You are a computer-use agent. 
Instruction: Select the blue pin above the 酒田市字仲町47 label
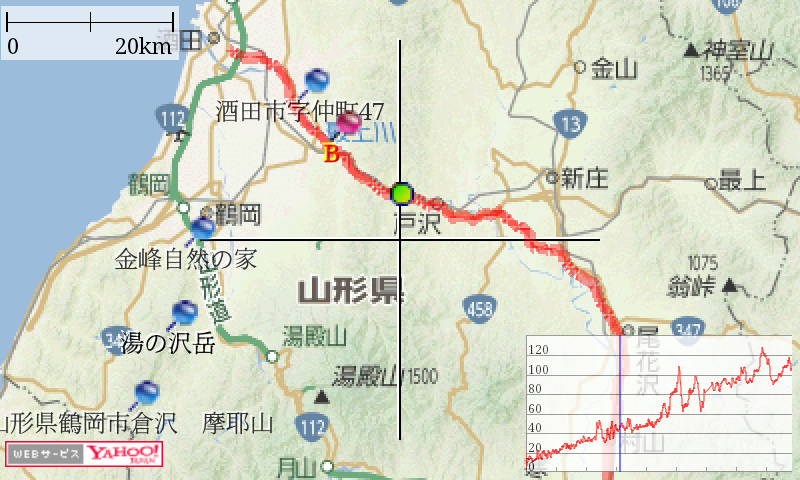(318, 79)
